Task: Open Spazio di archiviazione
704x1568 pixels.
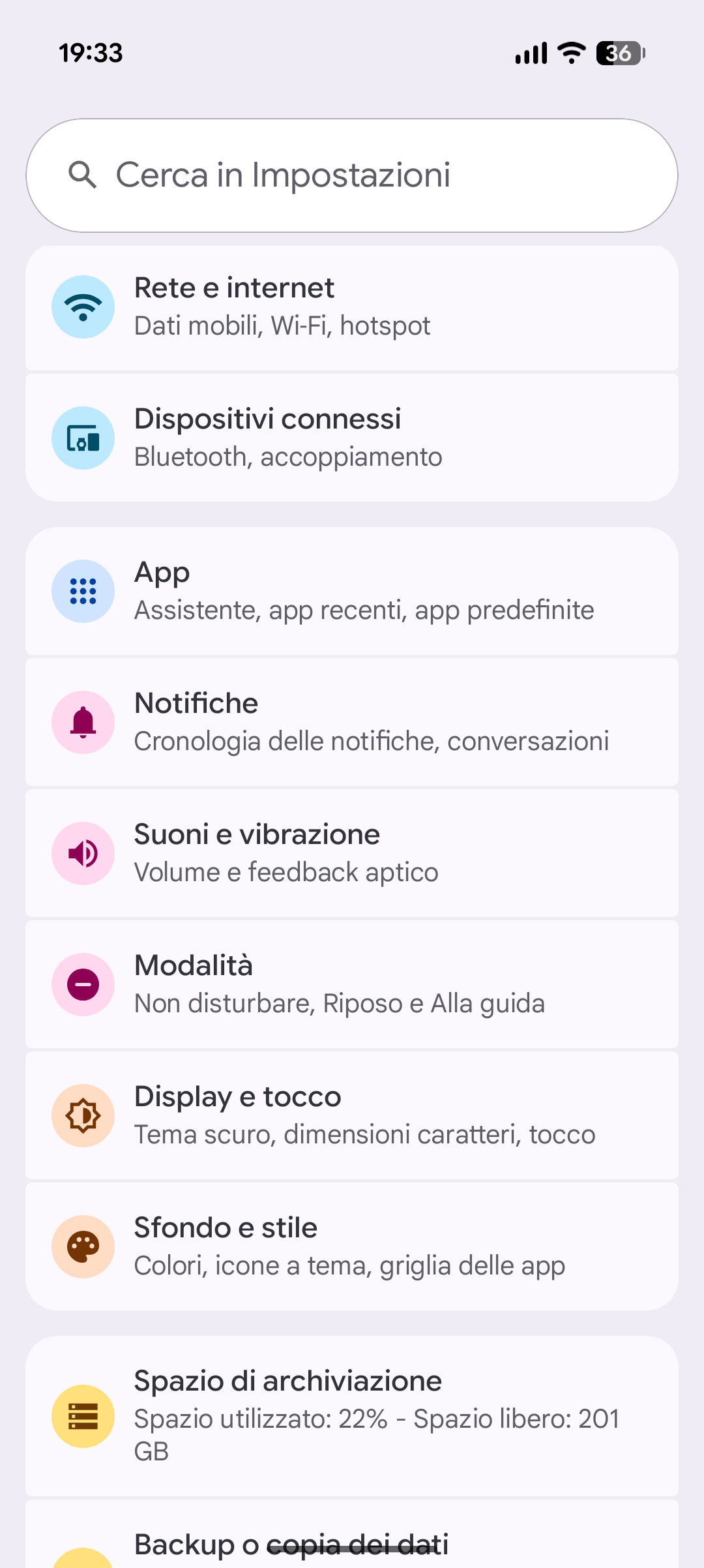Action: (352, 1415)
